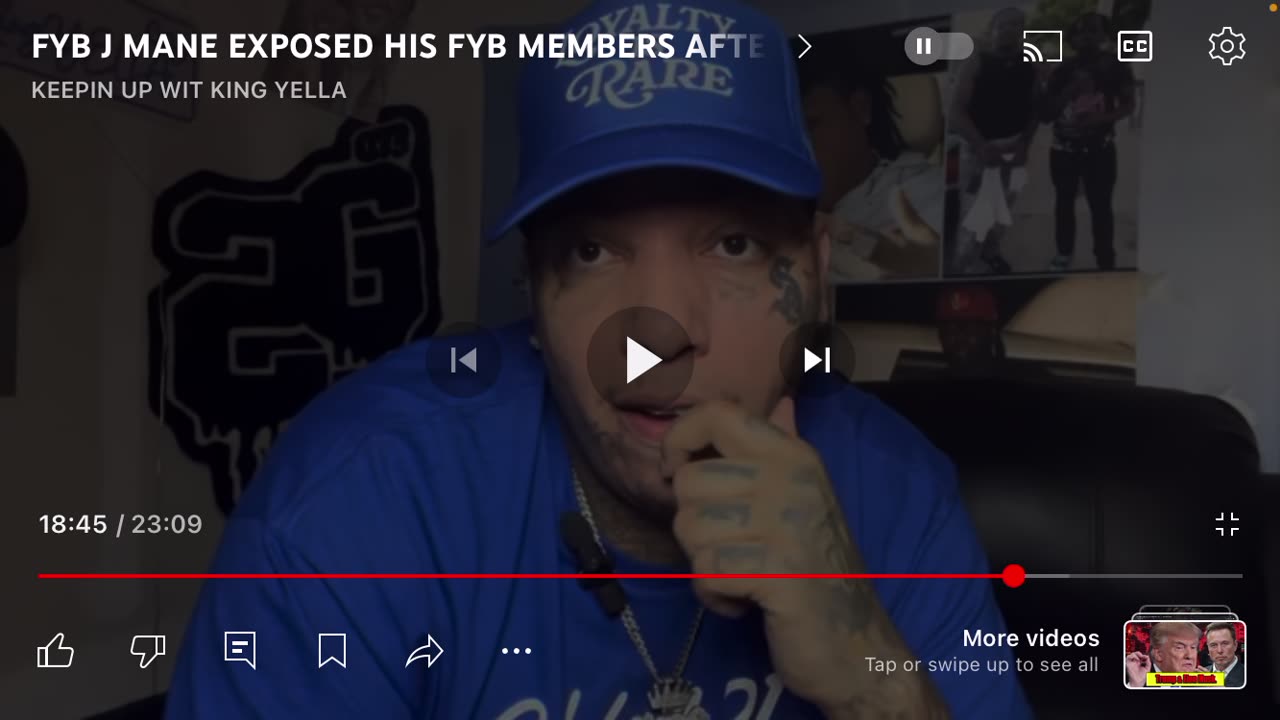
Task: Turn on closed captions
Action: (1135, 46)
